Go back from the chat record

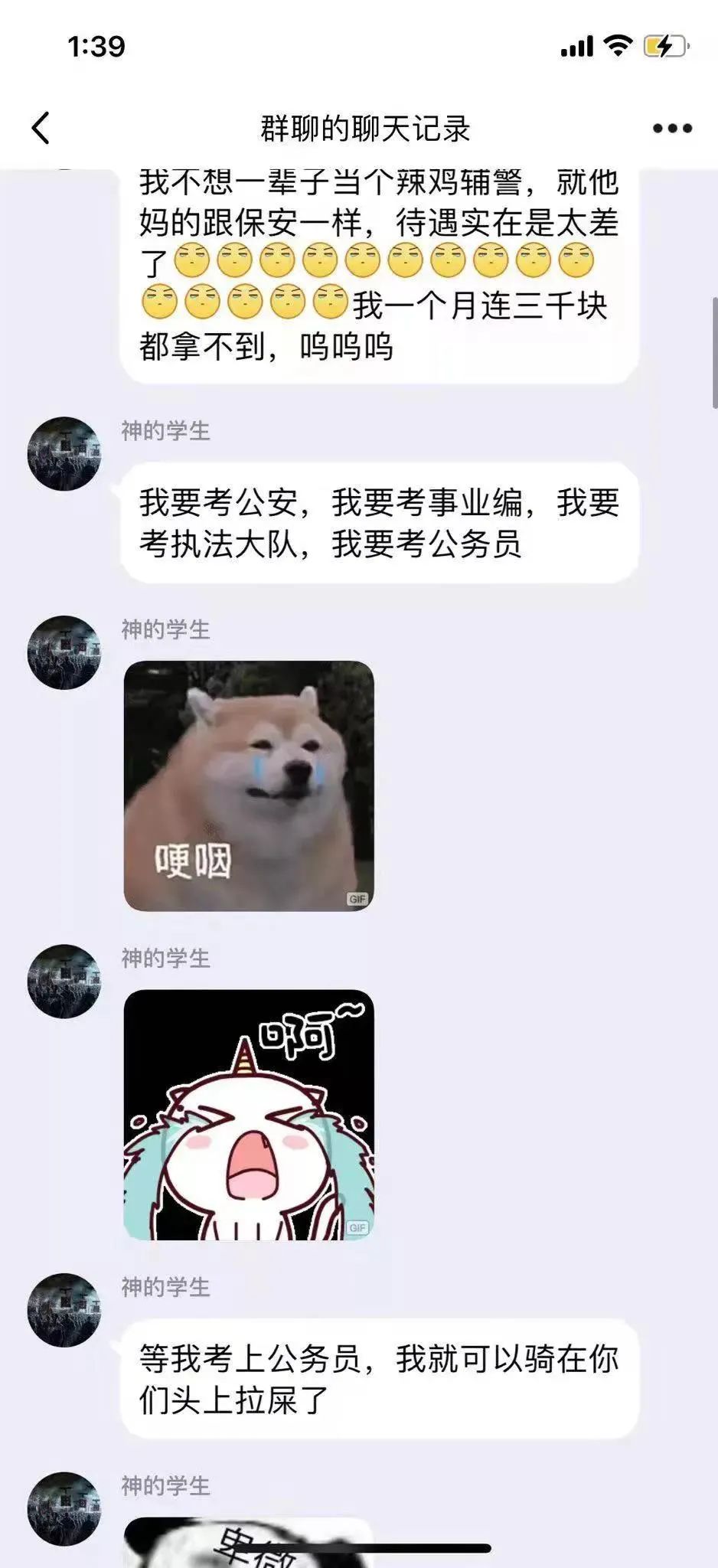41,128
